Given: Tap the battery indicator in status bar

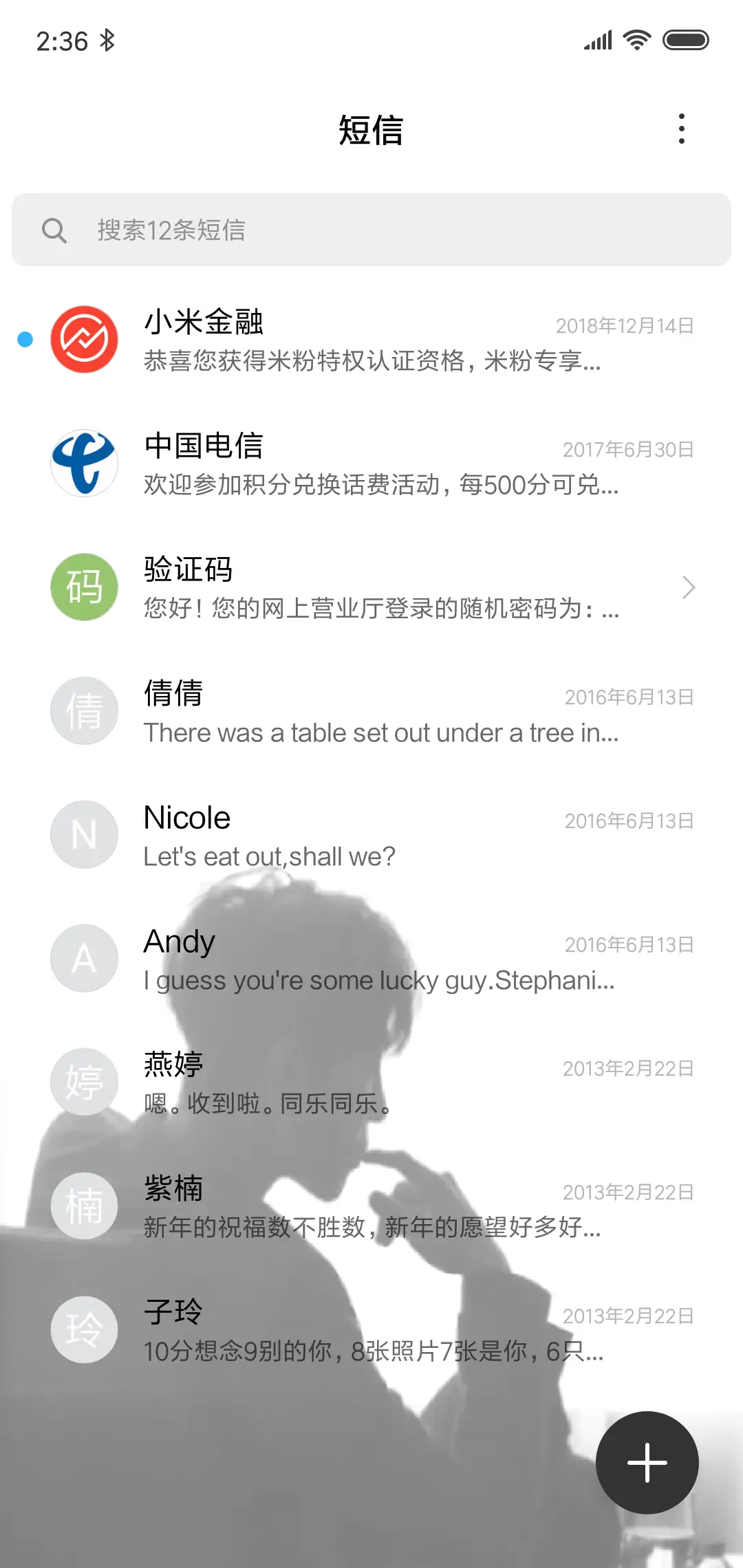Looking at the screenshot, I should [685, 40].
